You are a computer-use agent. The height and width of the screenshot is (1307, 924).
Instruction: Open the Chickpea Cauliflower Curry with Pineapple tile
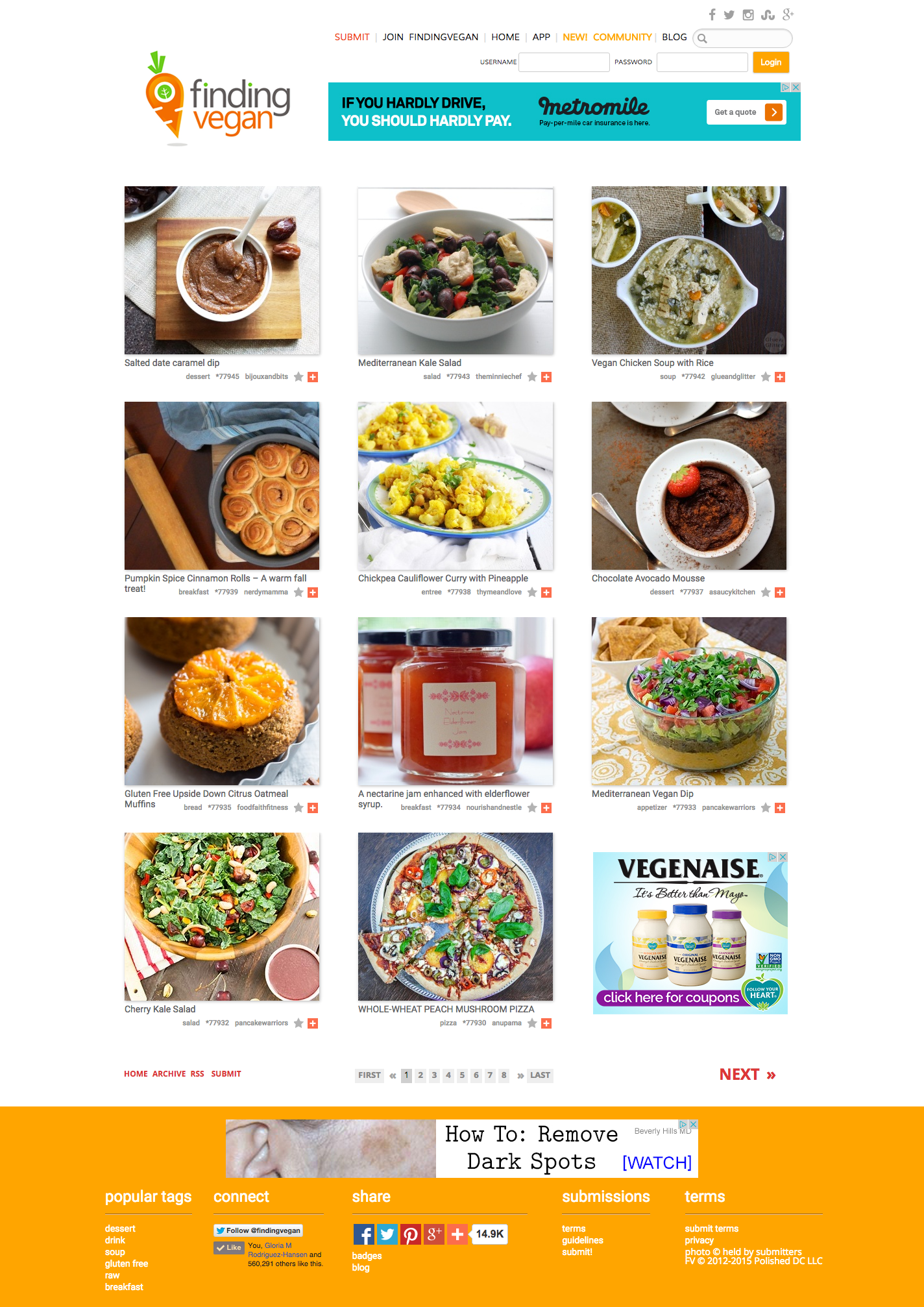pyautogui.click(x=456, y=485)
